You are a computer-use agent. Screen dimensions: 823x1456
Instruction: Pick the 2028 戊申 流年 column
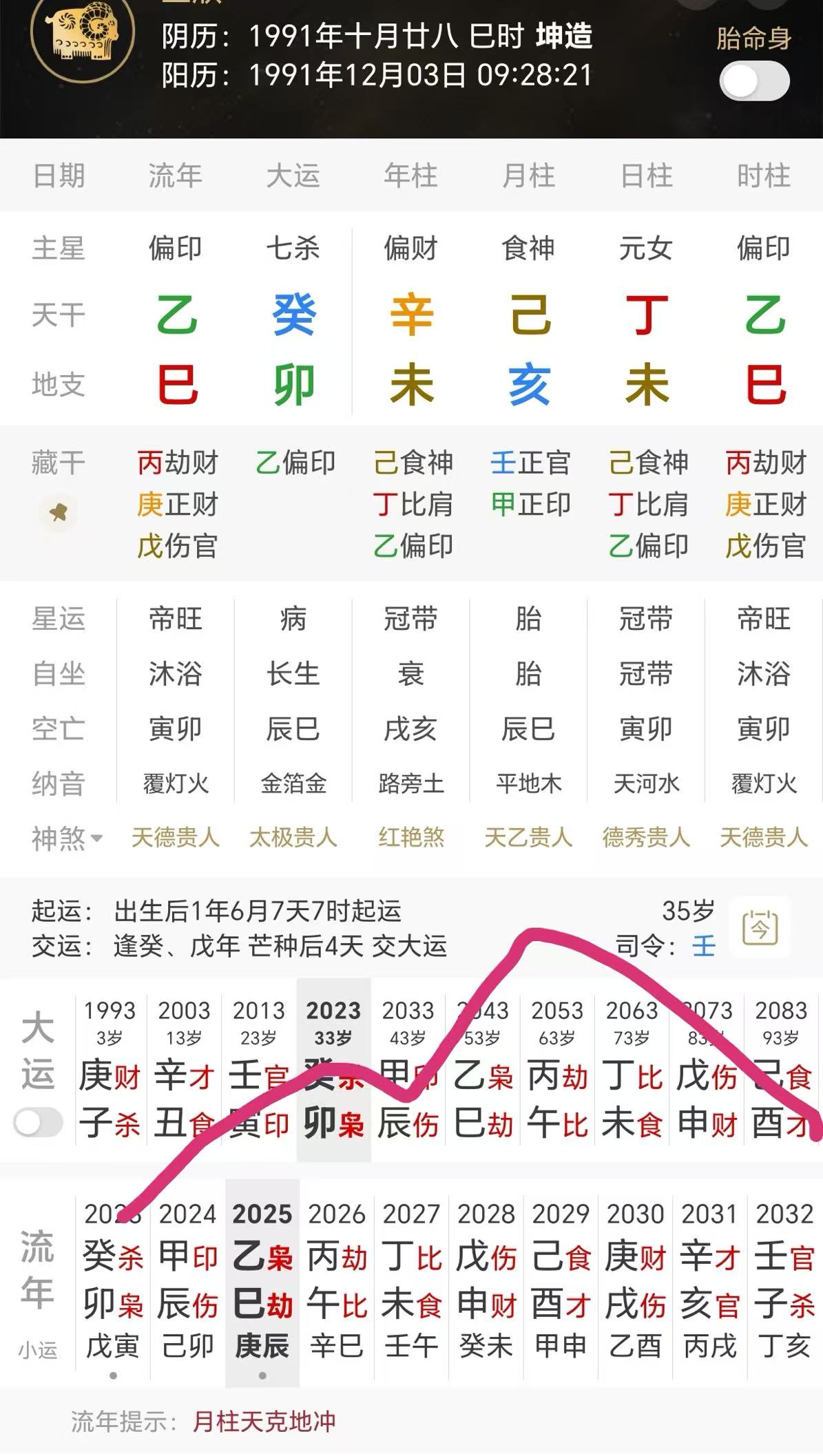[486, 1280]
